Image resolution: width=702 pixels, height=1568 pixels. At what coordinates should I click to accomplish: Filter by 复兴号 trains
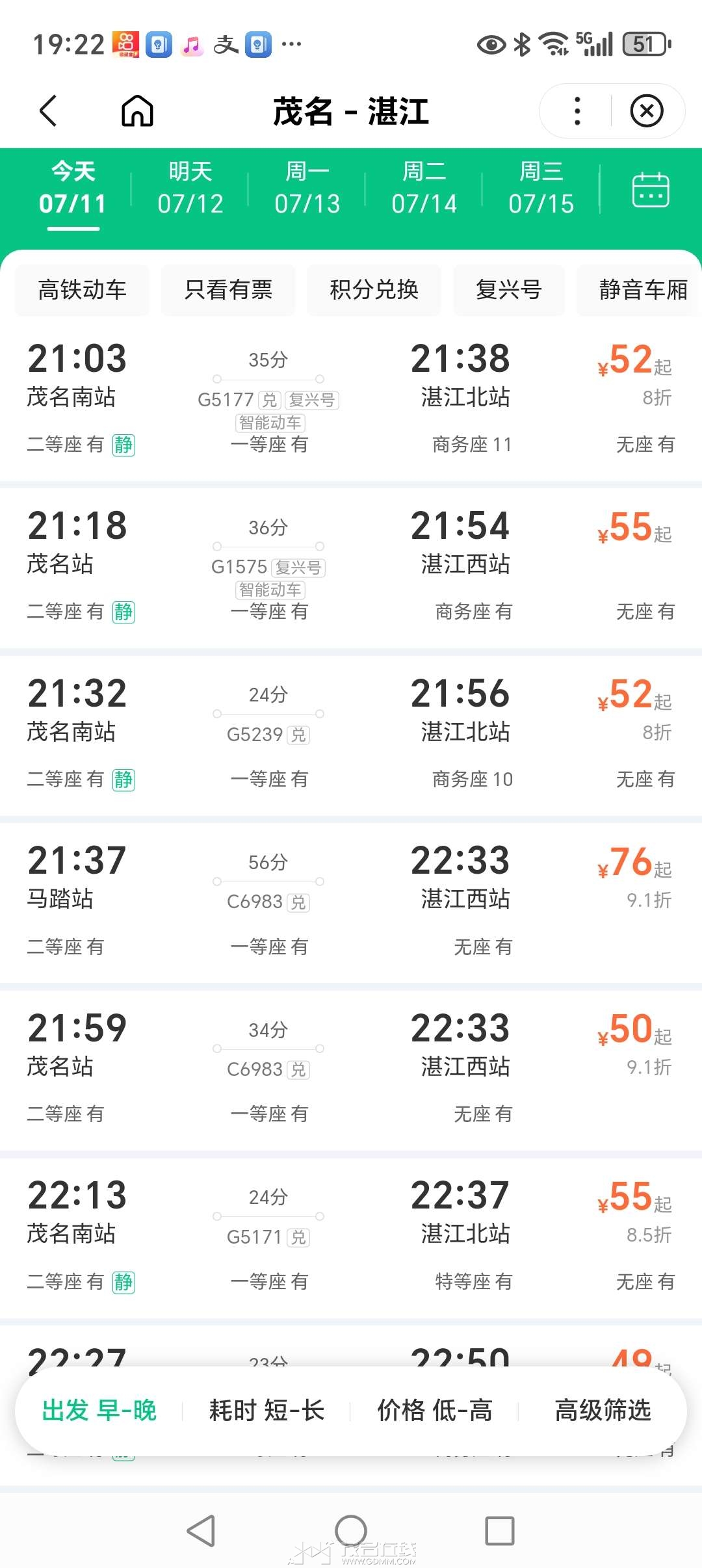[x=509, y=290]
